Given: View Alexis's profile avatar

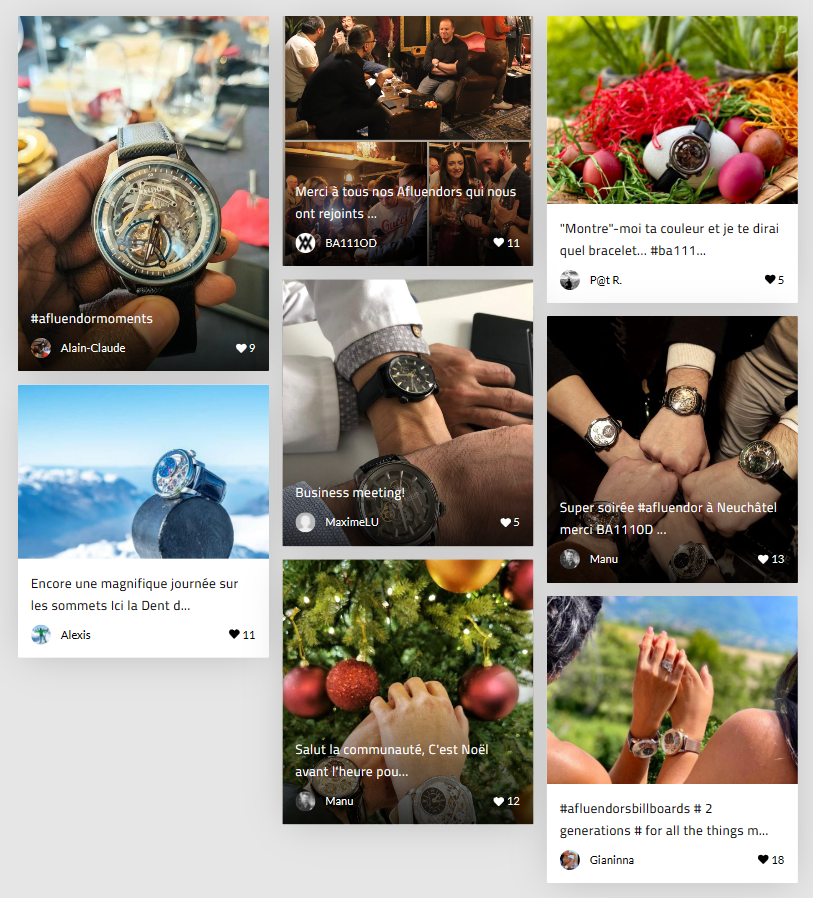Looking at the screenshot, I should coord(41,634).
